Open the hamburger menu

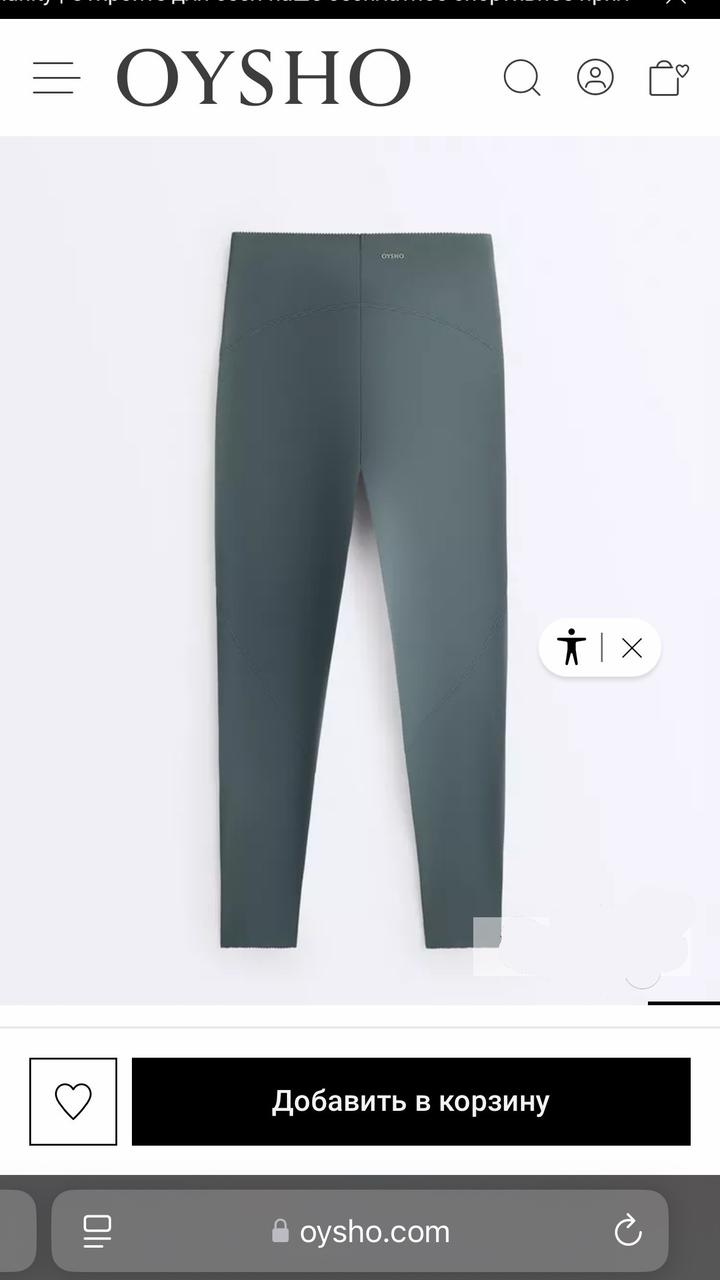coord(56,77)
